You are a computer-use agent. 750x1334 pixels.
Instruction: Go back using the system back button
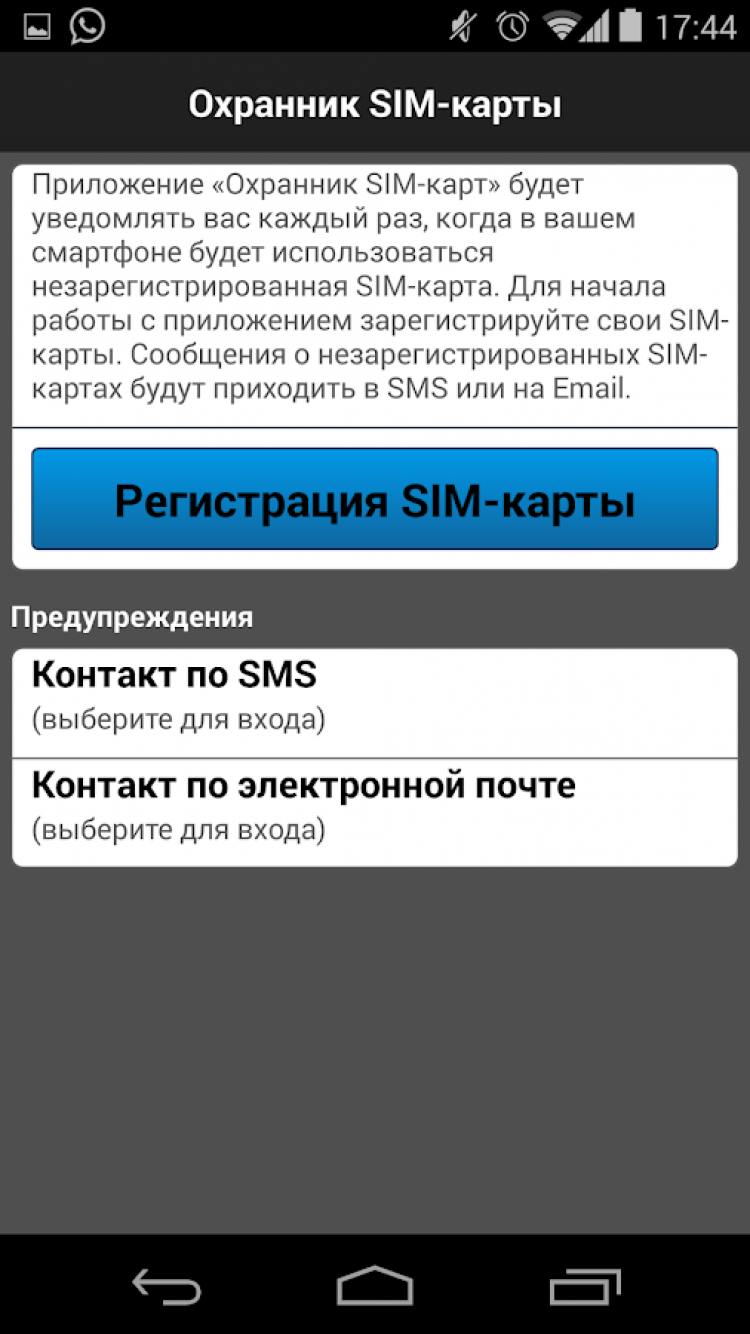click(166, 1286)
